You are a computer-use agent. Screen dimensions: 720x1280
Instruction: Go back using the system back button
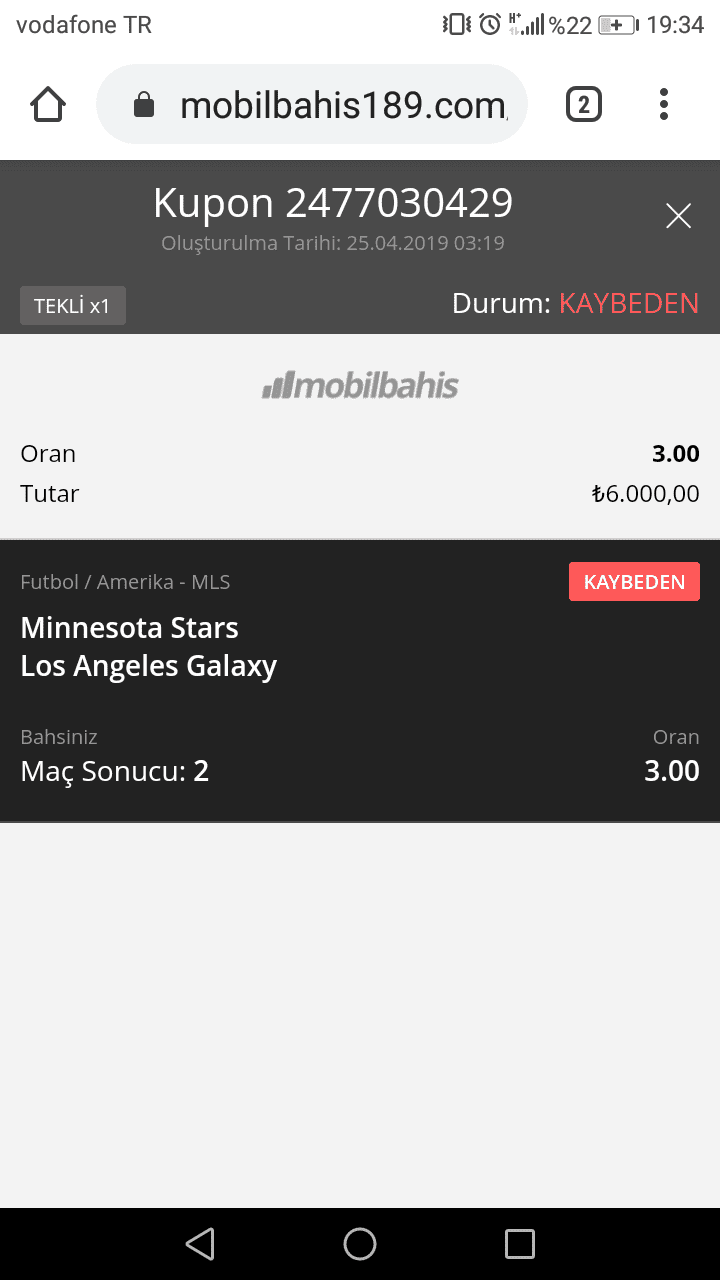(x=200, y=1243)
